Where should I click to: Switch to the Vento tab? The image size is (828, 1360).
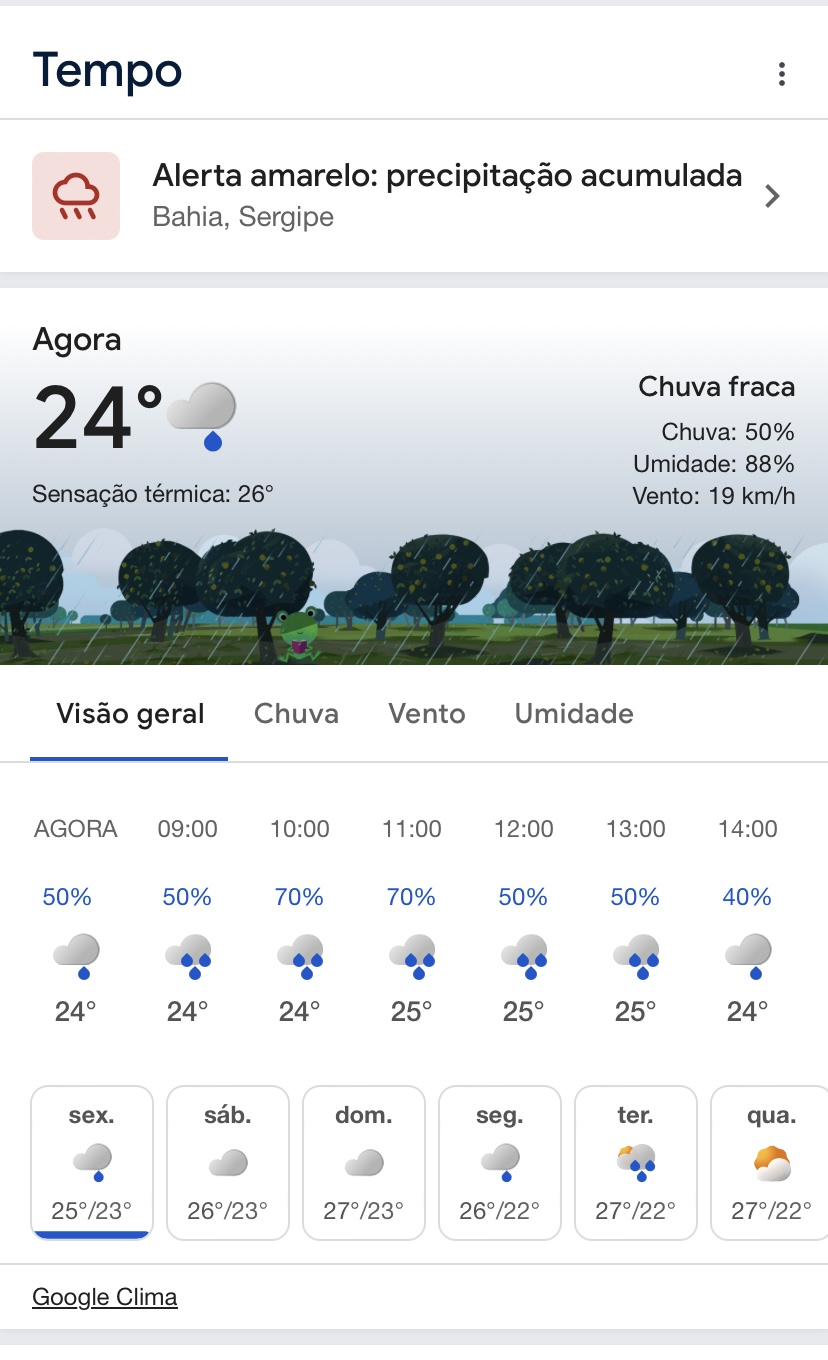click(427, 714)
